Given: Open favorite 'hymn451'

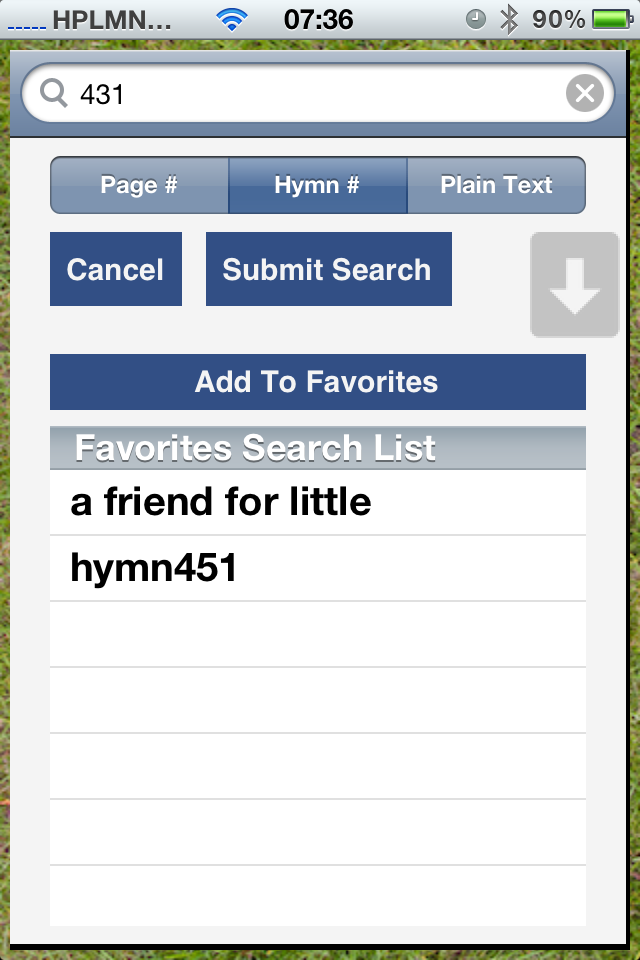Looking at the screenshot, I should pyautogui.click(x=317, y=568).
